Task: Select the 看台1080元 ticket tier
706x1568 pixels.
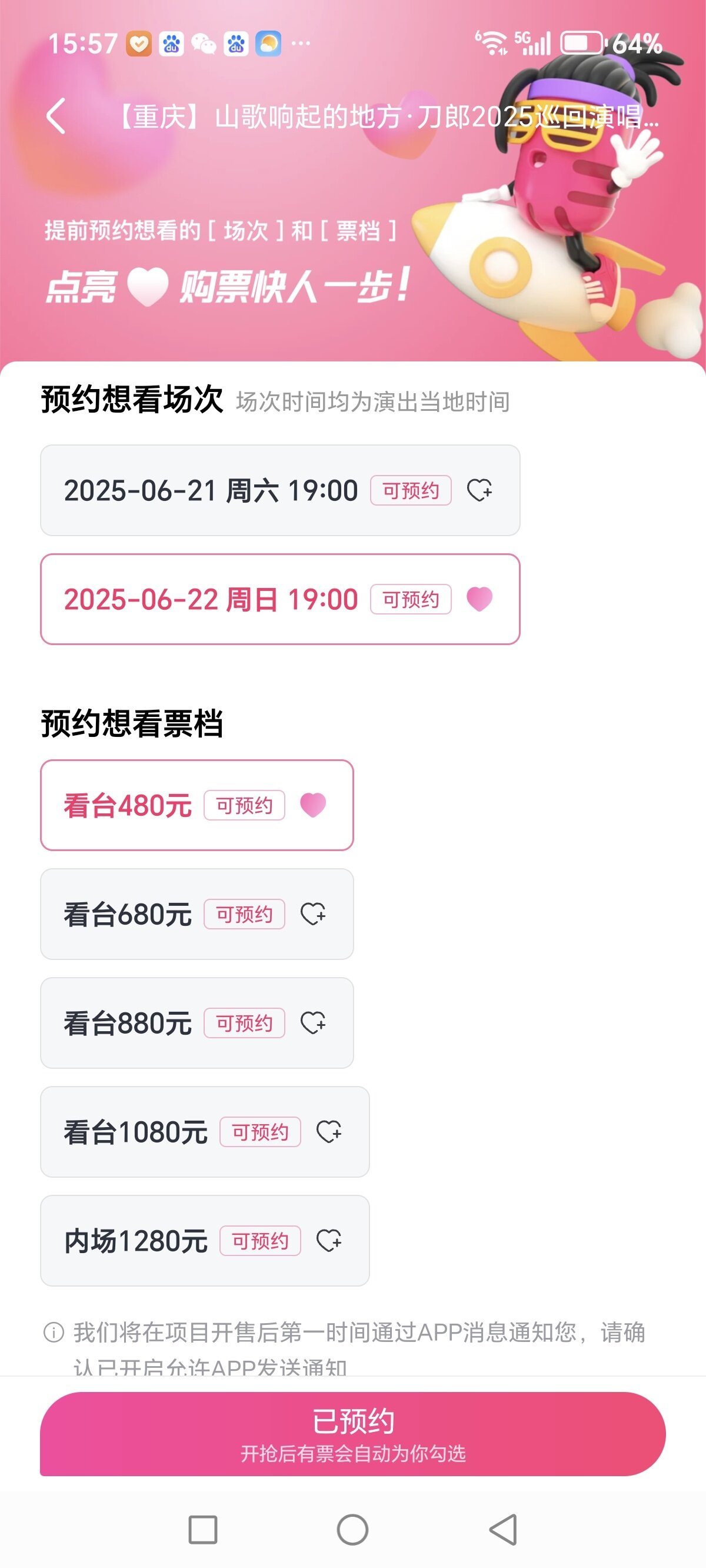Action: (205, 1132)
